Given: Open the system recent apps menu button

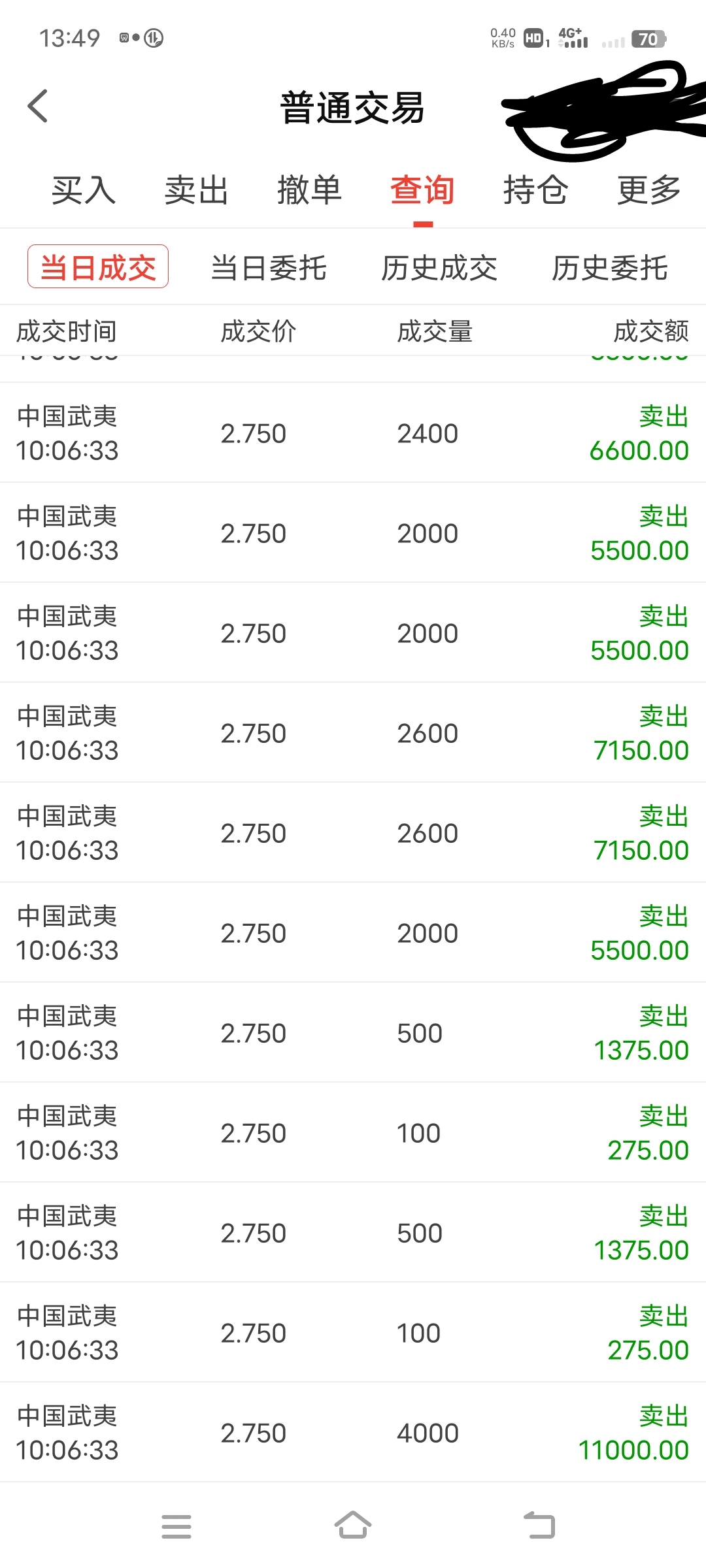Looking at the screenshot, I should tap(176, 1526).
